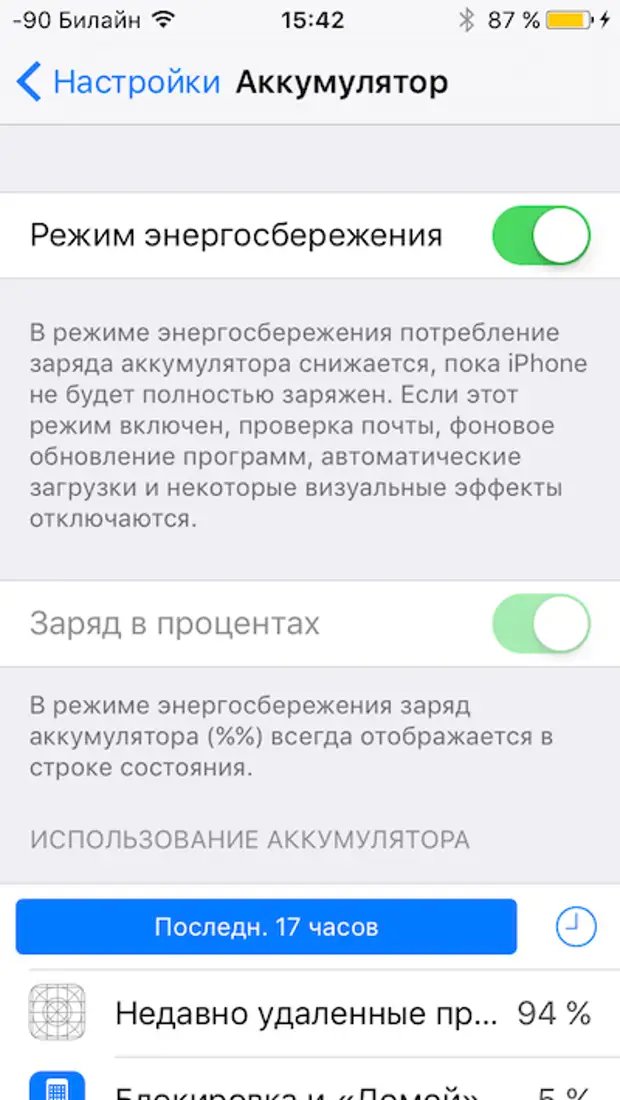Disable Режим энергосбережения switch
This screenshot has height=1100, width=620.
pos(541,236)
